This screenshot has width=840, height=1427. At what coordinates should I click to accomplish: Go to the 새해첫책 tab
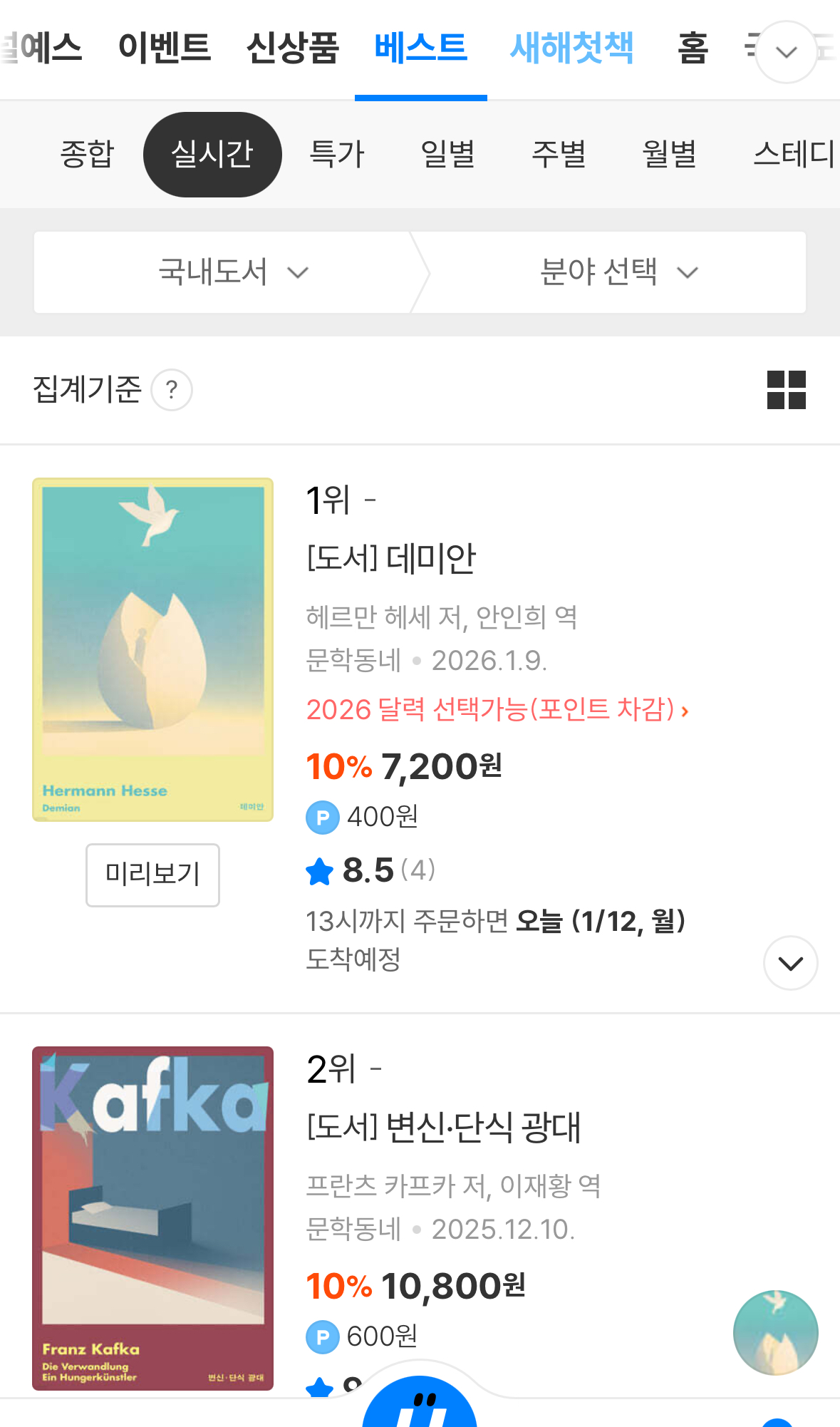(x=571, y=48)
